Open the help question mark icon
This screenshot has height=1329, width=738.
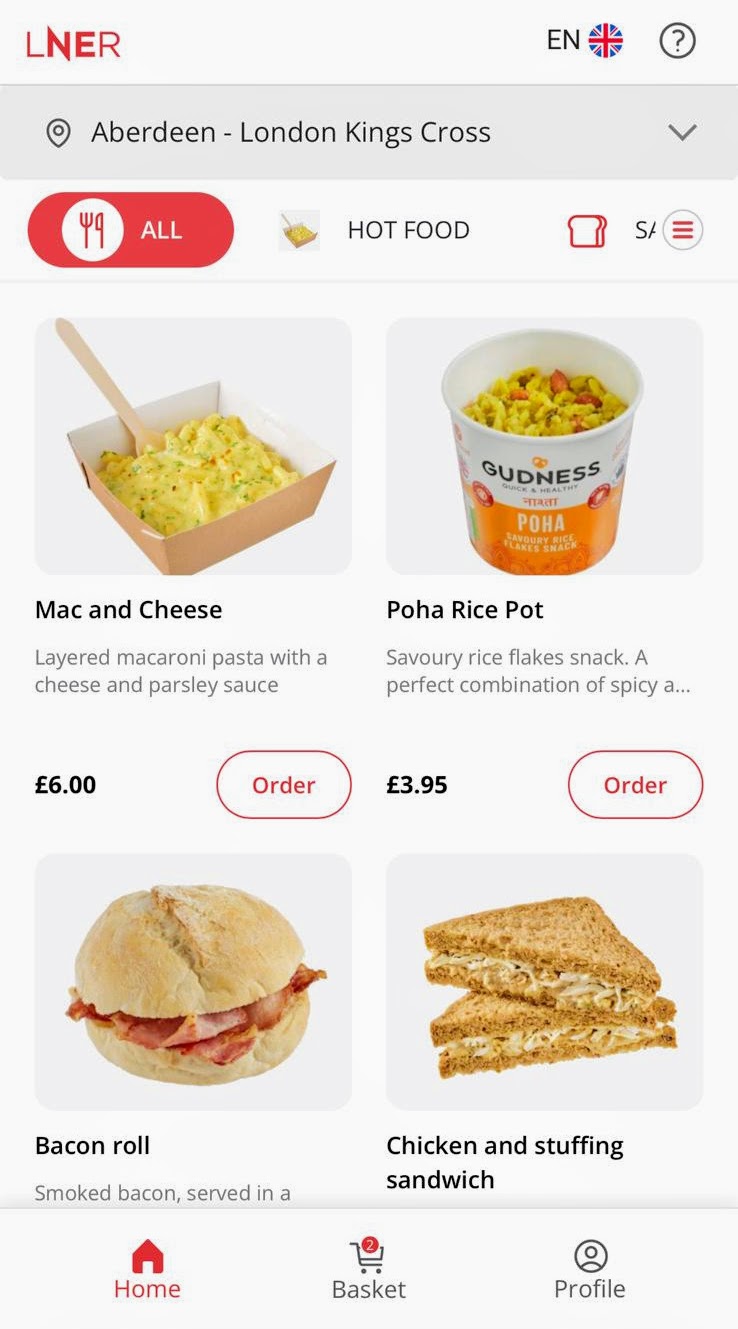point(677,41)
